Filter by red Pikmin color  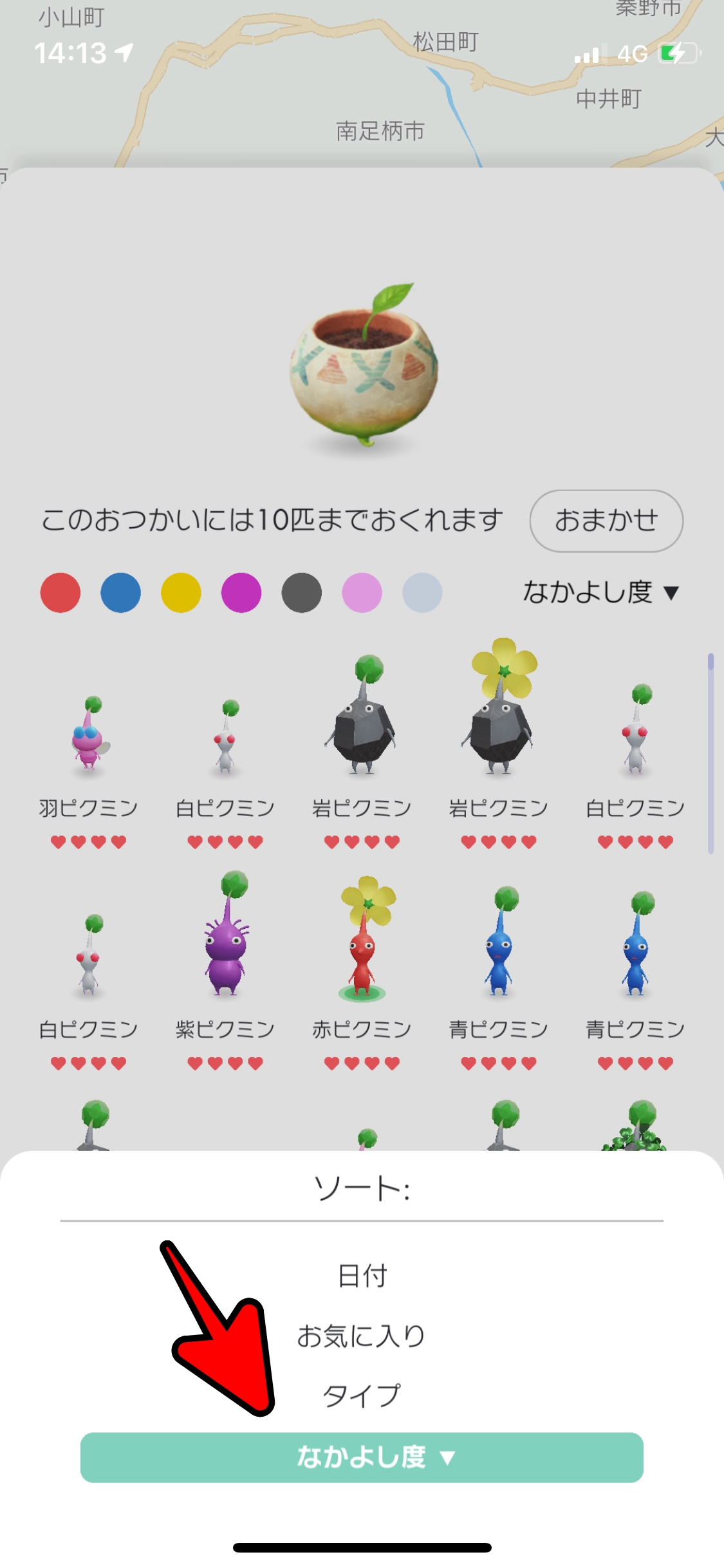pos(60,592)
